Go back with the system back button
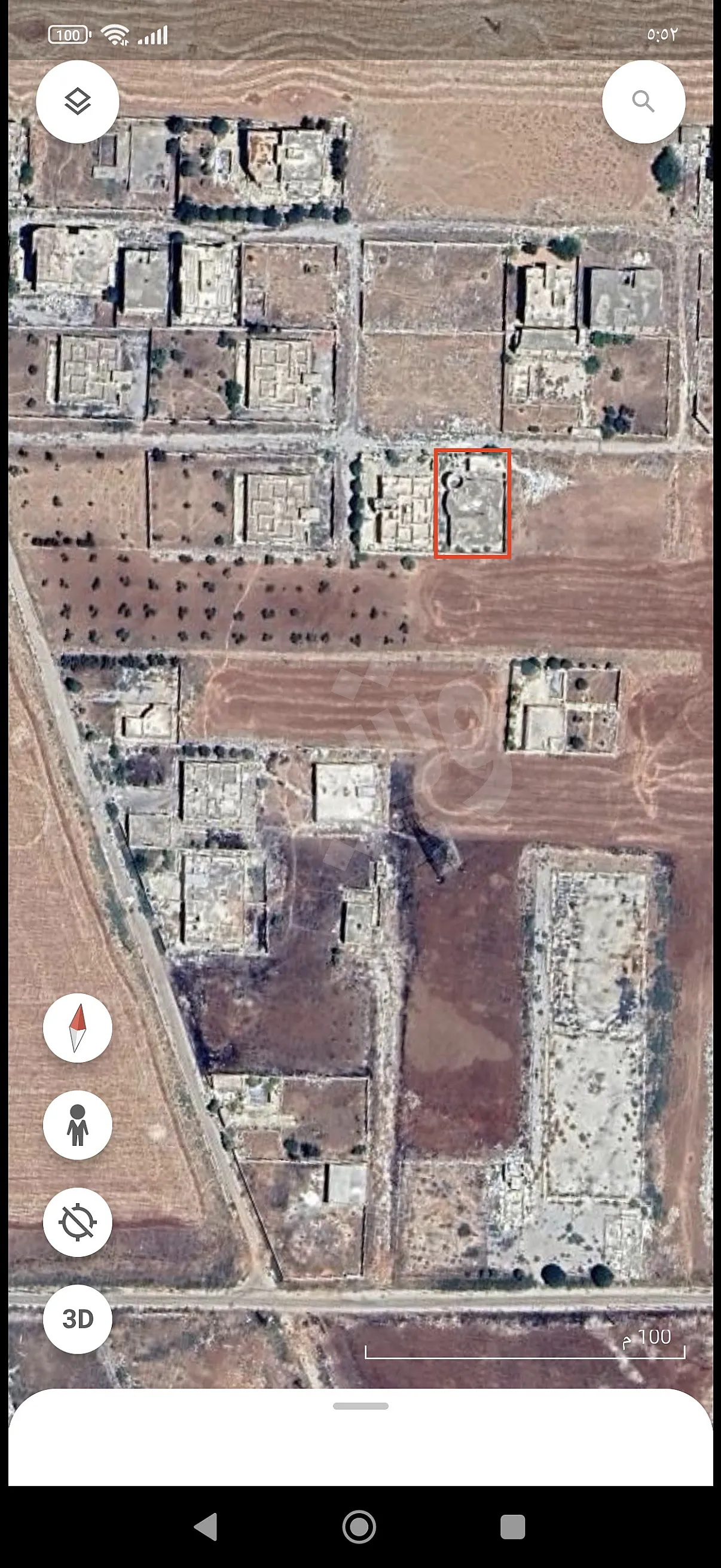Image resolution: width=721 pixels, height=1568 pixels. click(206, 1527)
